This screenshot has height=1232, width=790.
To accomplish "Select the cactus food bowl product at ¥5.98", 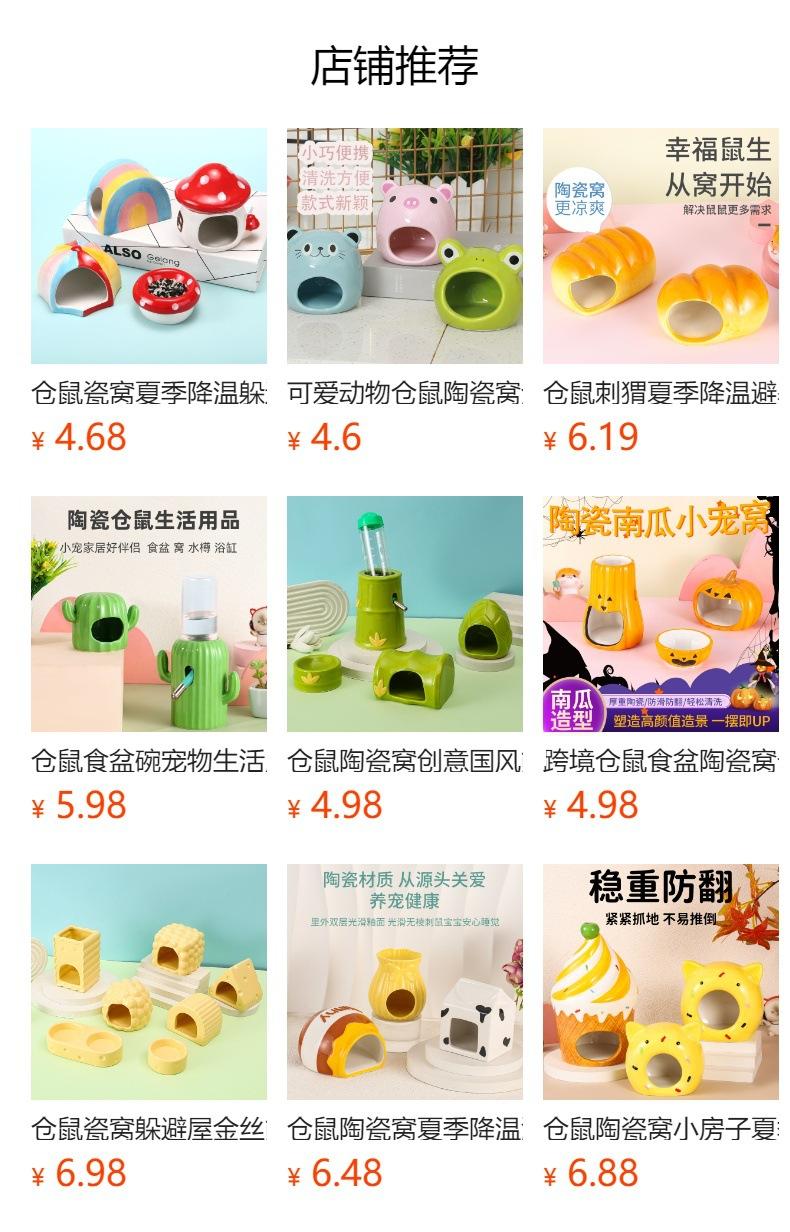I will (149, 614).
